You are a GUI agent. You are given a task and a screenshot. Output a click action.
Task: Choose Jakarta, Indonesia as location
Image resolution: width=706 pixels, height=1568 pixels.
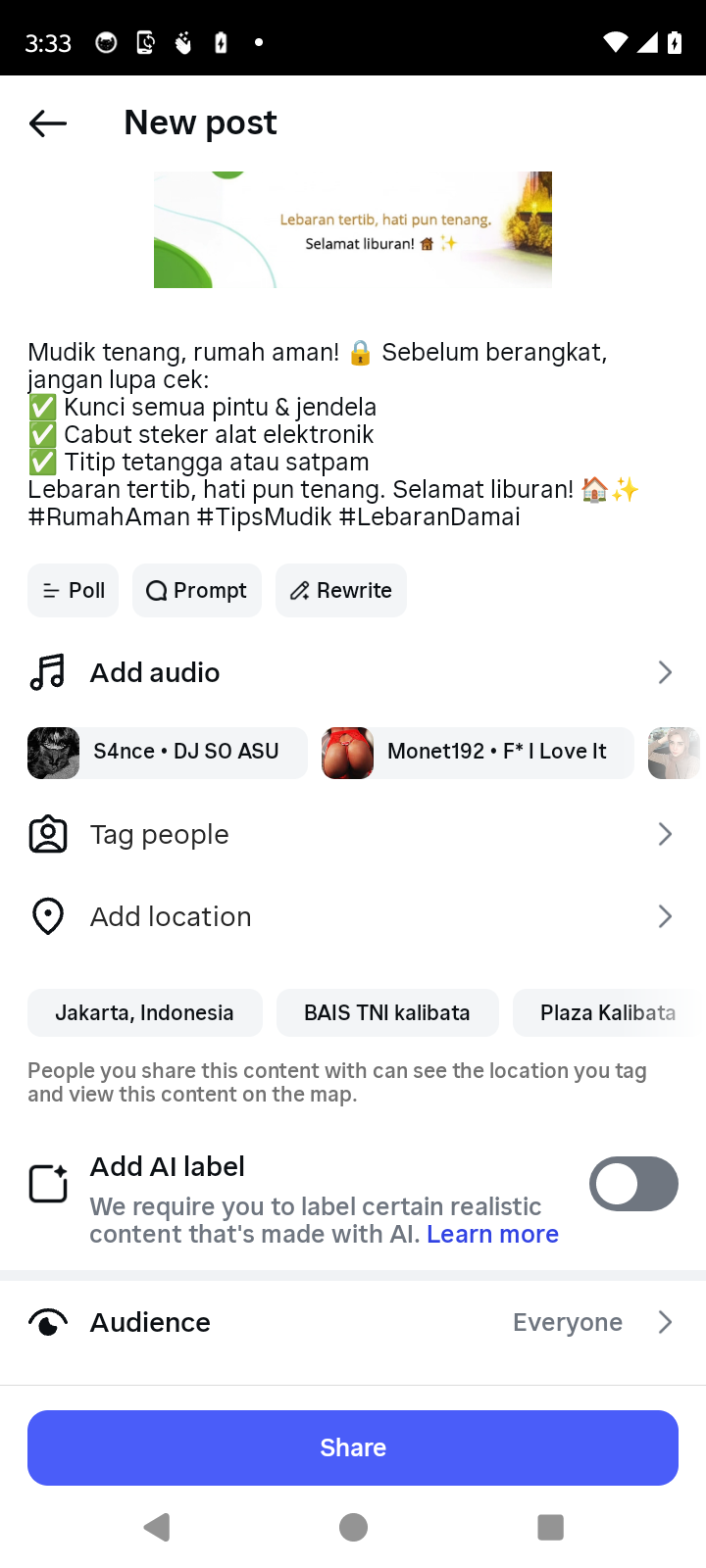pos(145,1013)
